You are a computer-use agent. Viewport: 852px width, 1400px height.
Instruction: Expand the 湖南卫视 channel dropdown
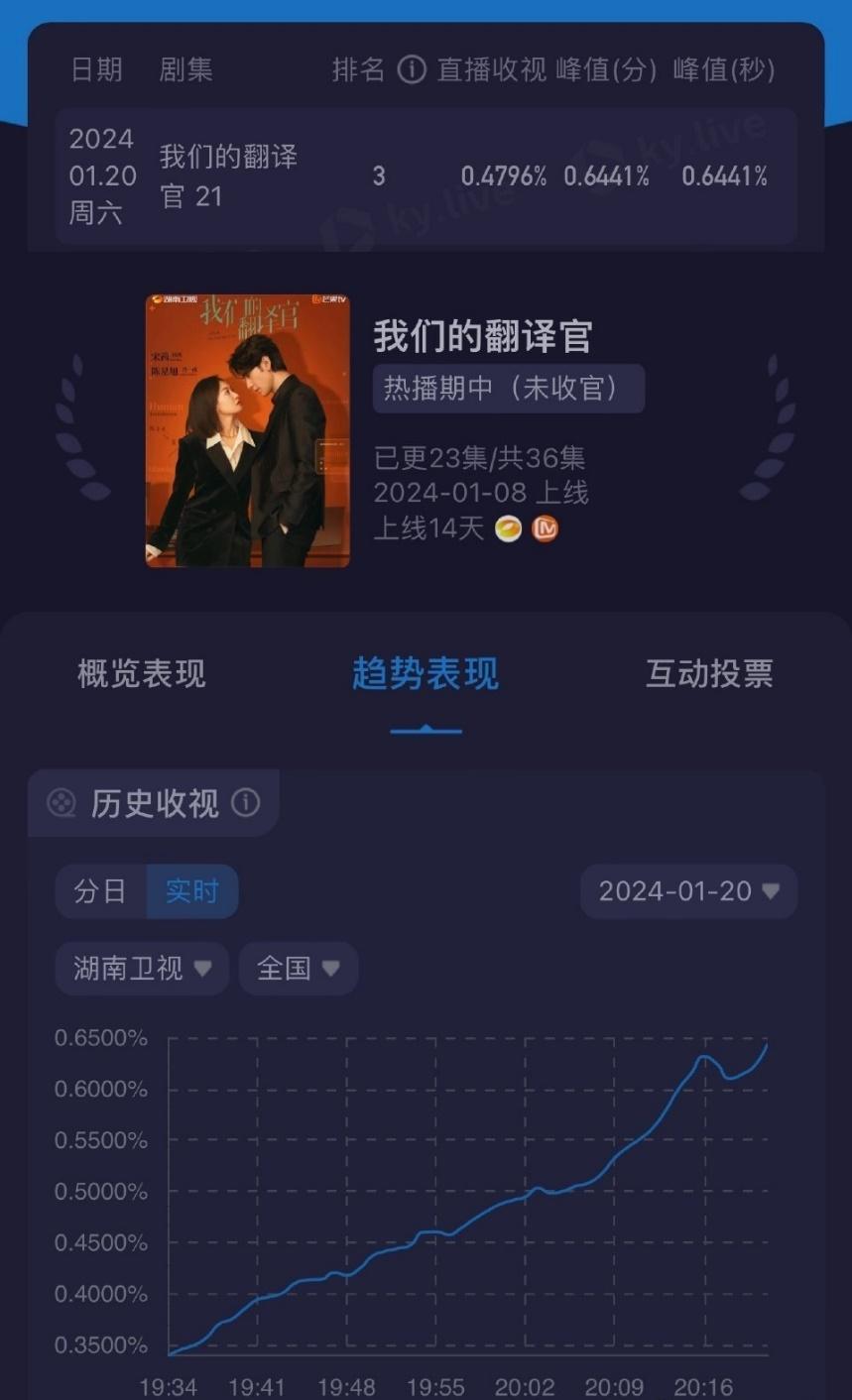coord(142,968)
